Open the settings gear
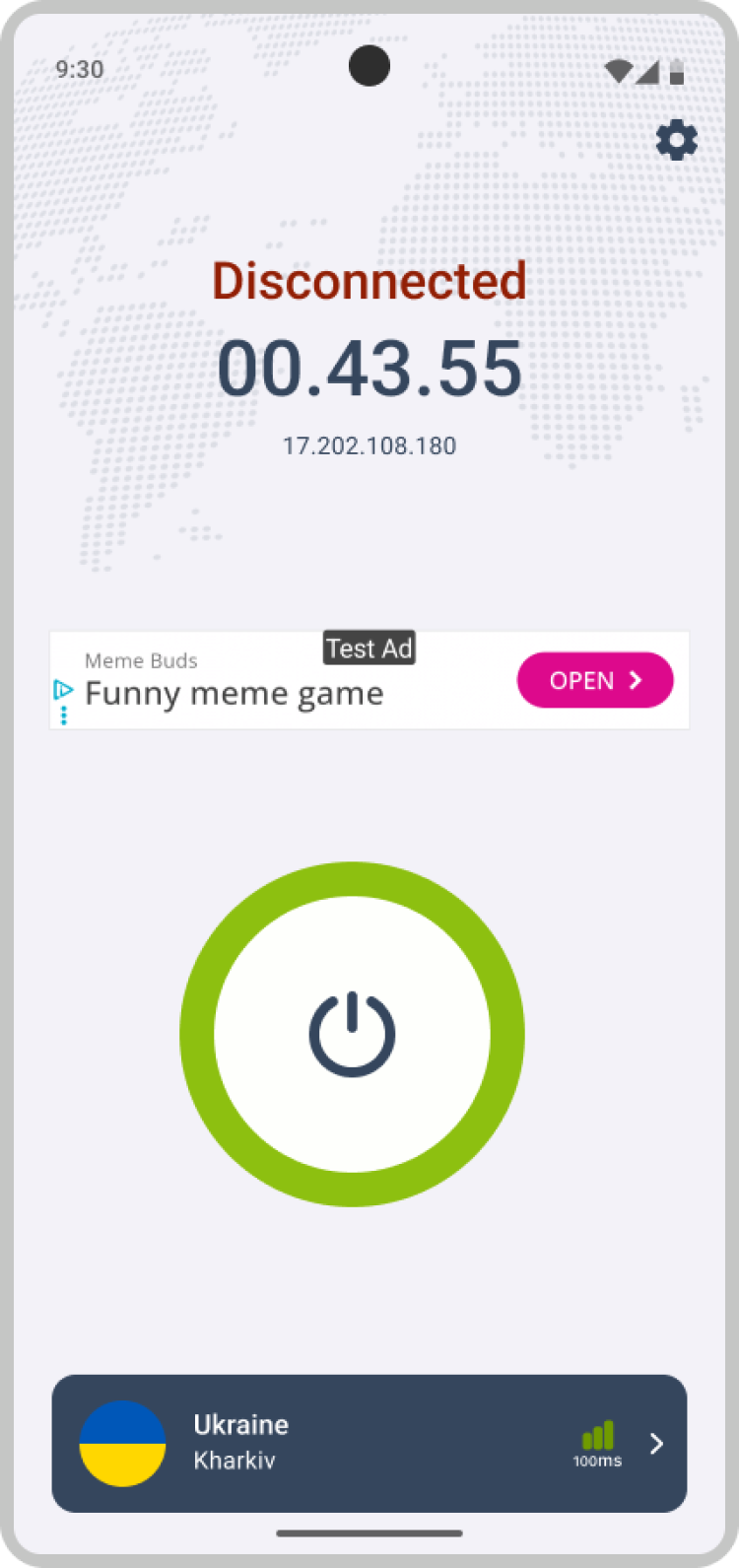Screen dimensions: 739x1568 677,141
